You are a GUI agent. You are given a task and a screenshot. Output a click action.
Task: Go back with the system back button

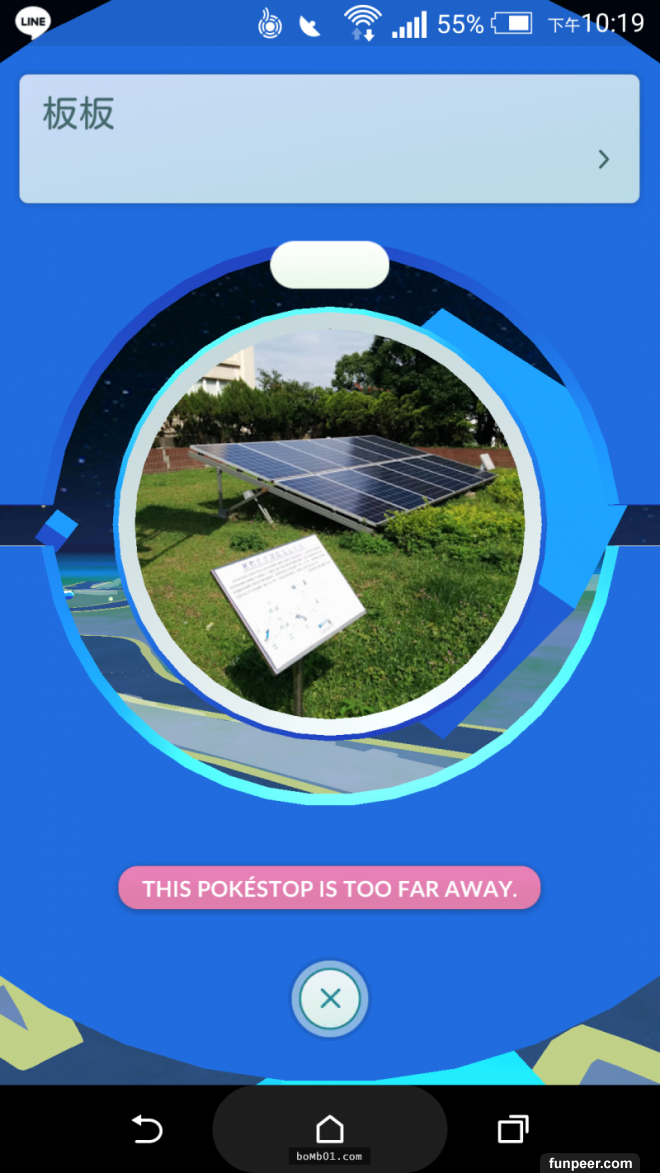pos(147,1130)
